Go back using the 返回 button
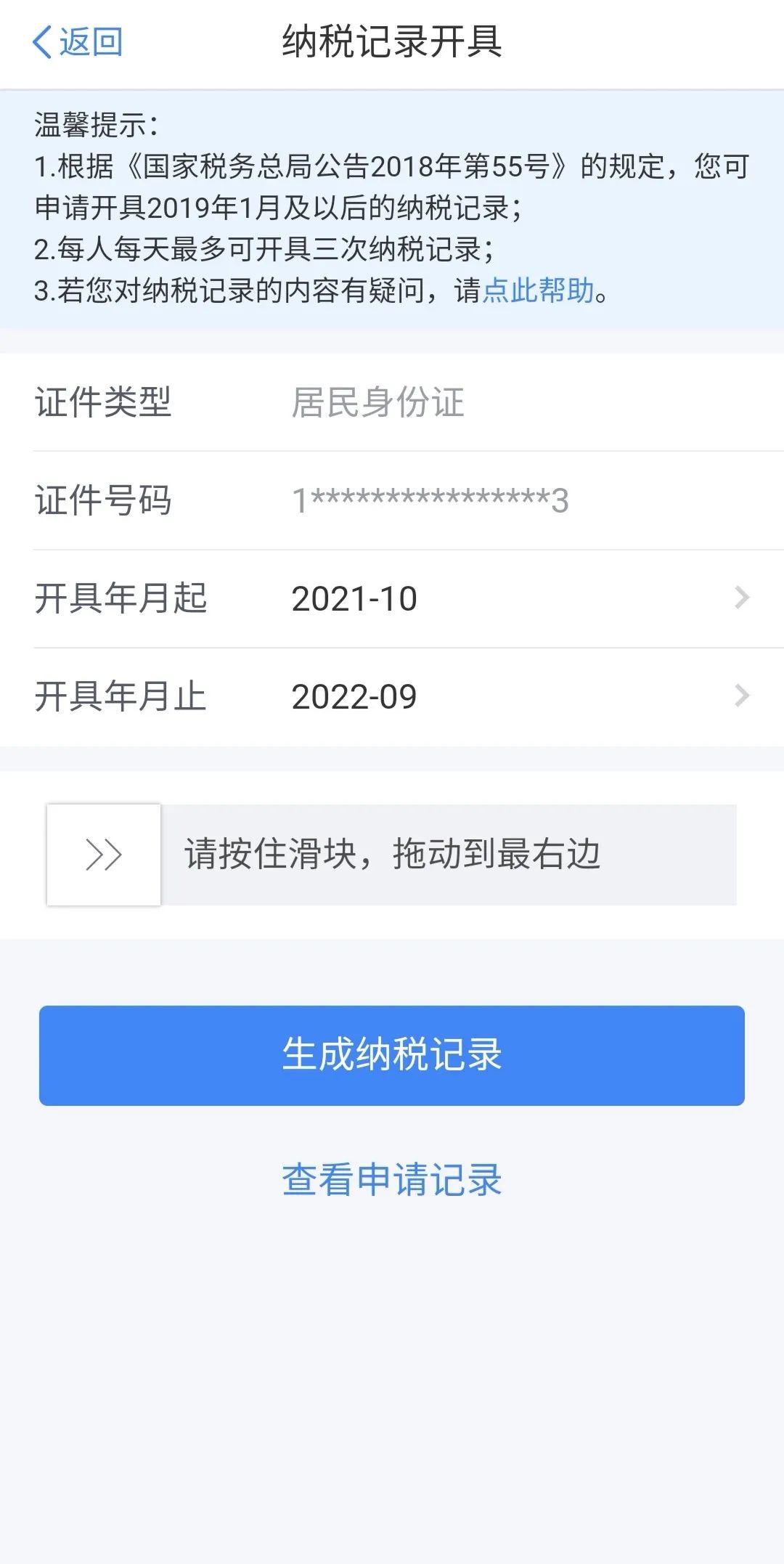 pyautogui.click(x=78, y=42)
